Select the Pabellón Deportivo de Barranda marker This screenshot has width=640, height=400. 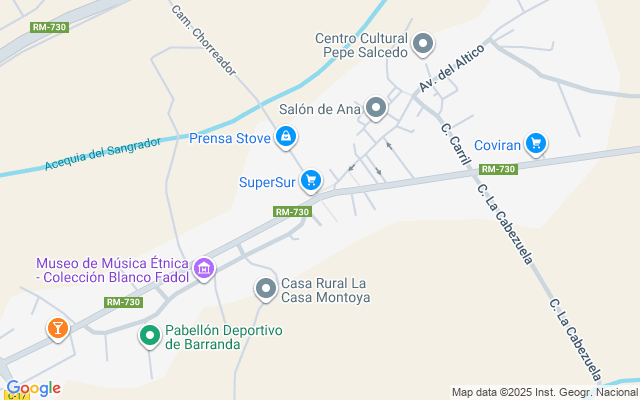coord(149,335)
